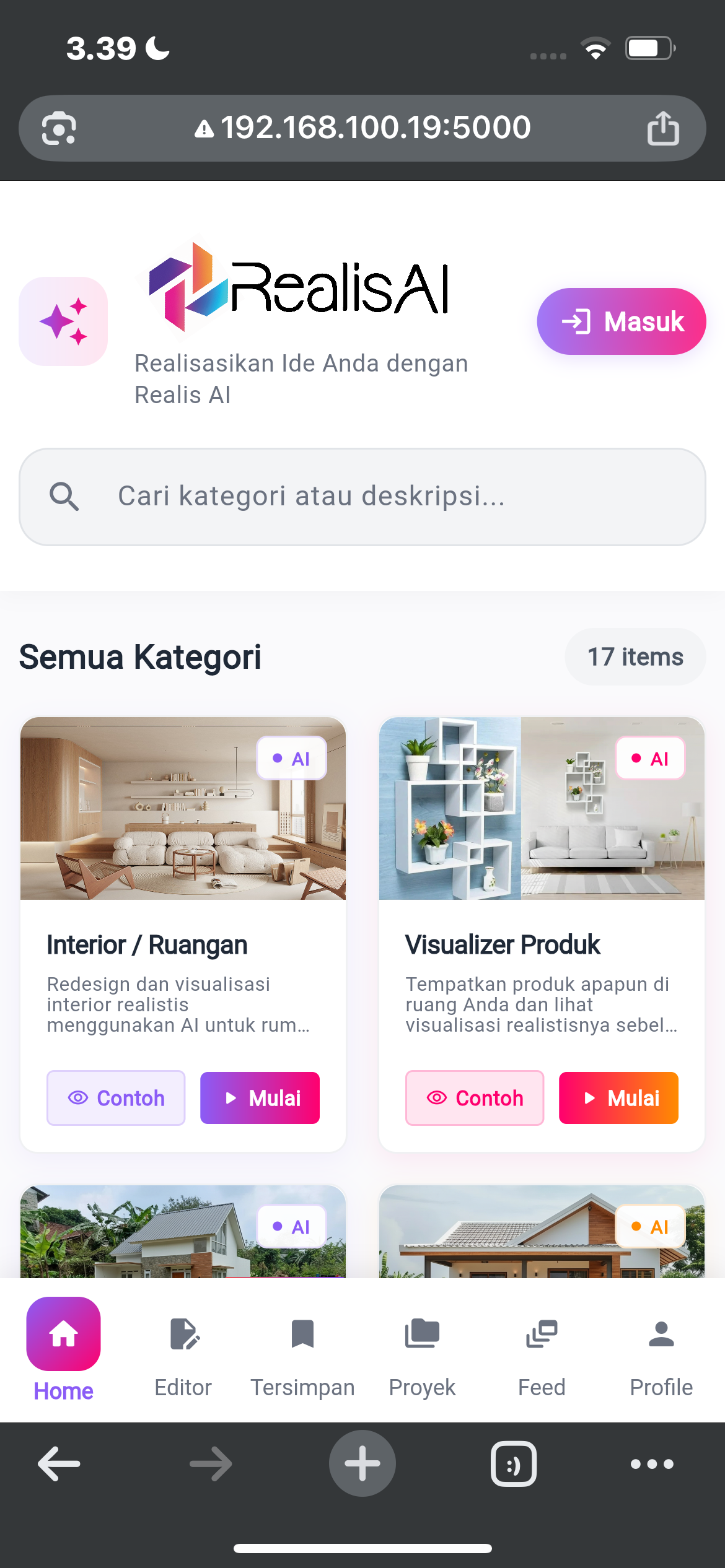Open the browser tab switcher
The width and height of the screenshot is (725, 1568).
(x=514, y=1464)
